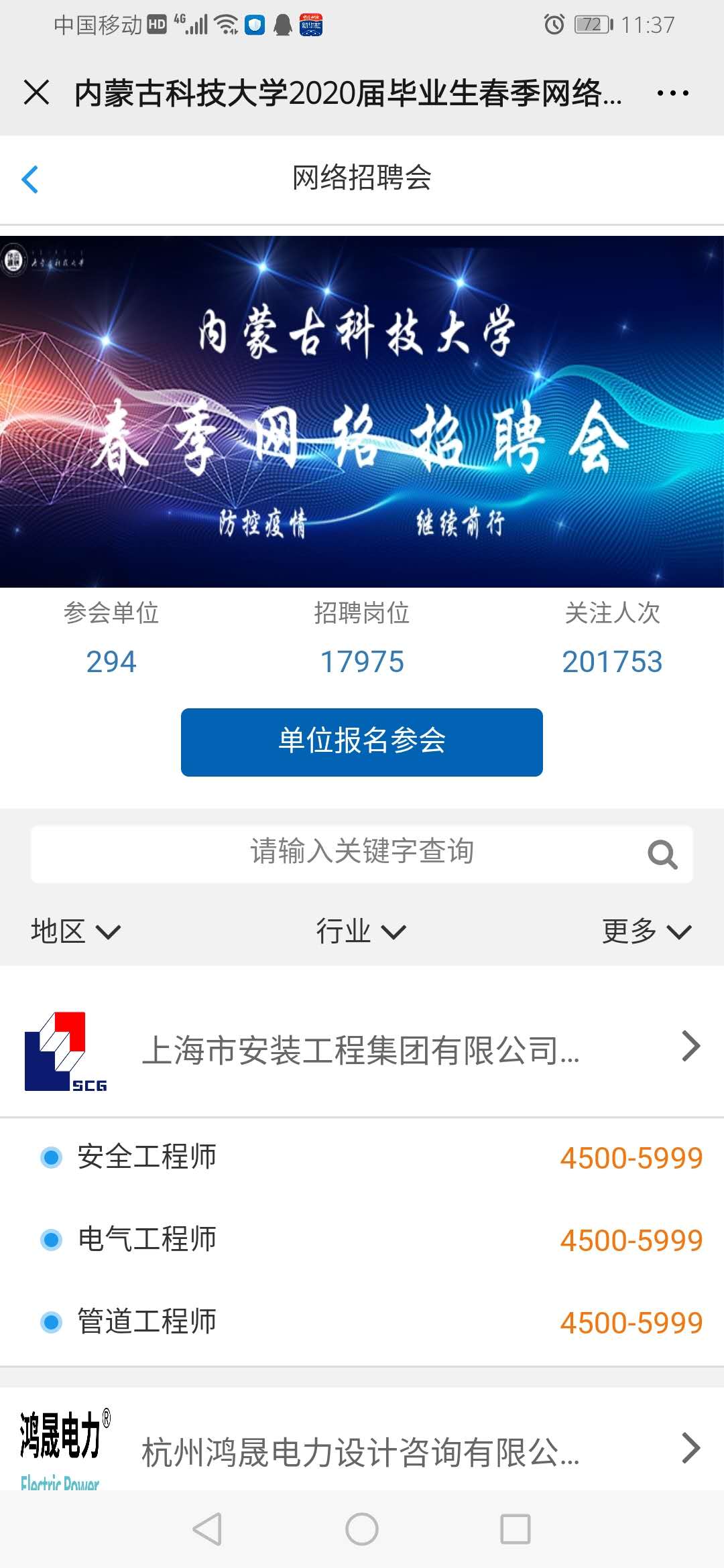Image resolution: width=724 pixels, height=1568 pixels.
Task: Open the 地区 filter dropdown
Action: pyautogui.click(x=74, y=931)
